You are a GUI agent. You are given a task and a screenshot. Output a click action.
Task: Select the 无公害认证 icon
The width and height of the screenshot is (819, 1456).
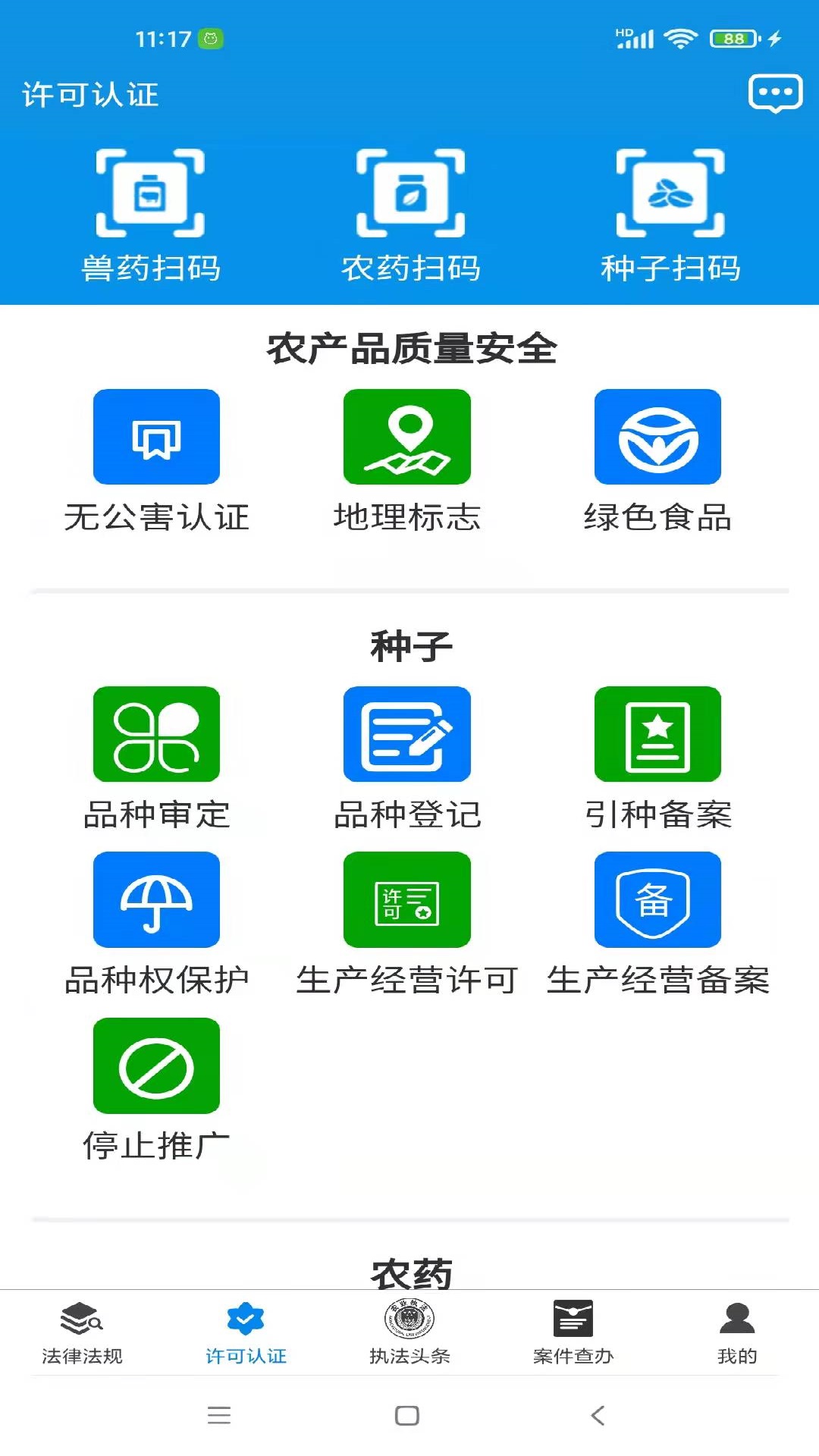click(155, 436)
